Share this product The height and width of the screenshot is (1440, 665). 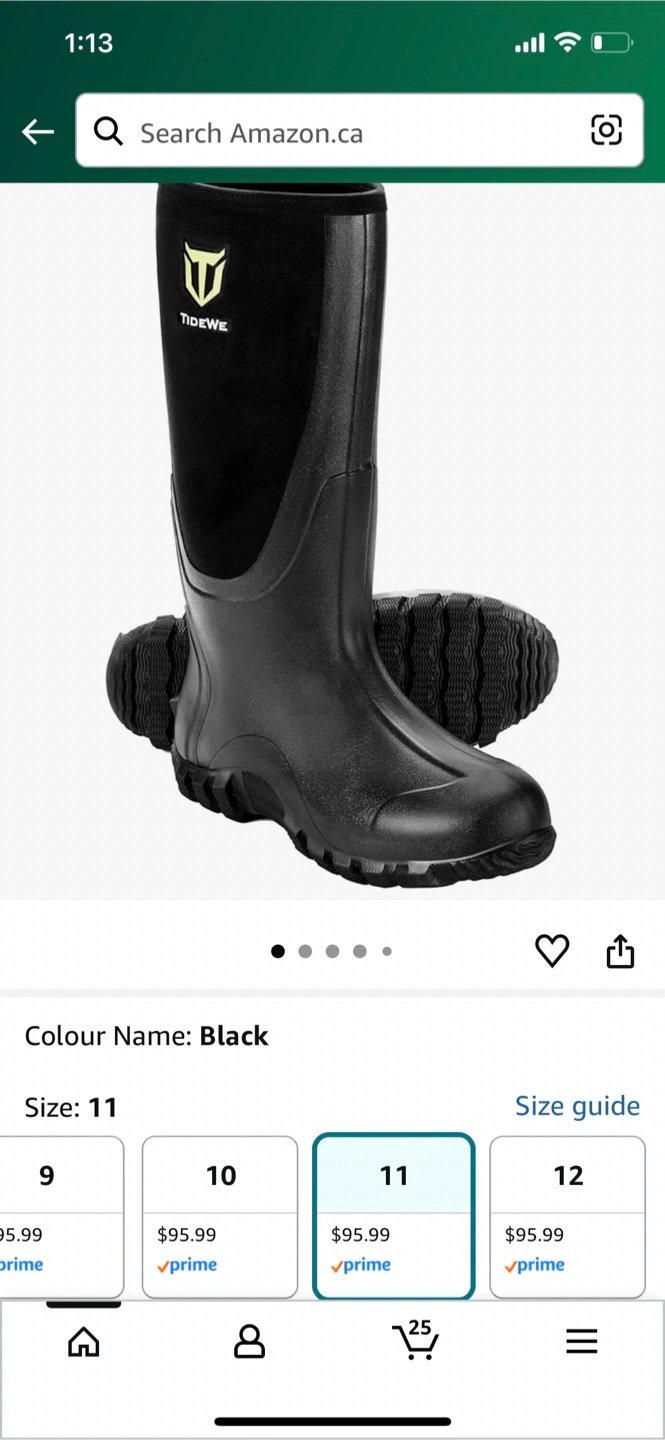(x=620, y=951)
